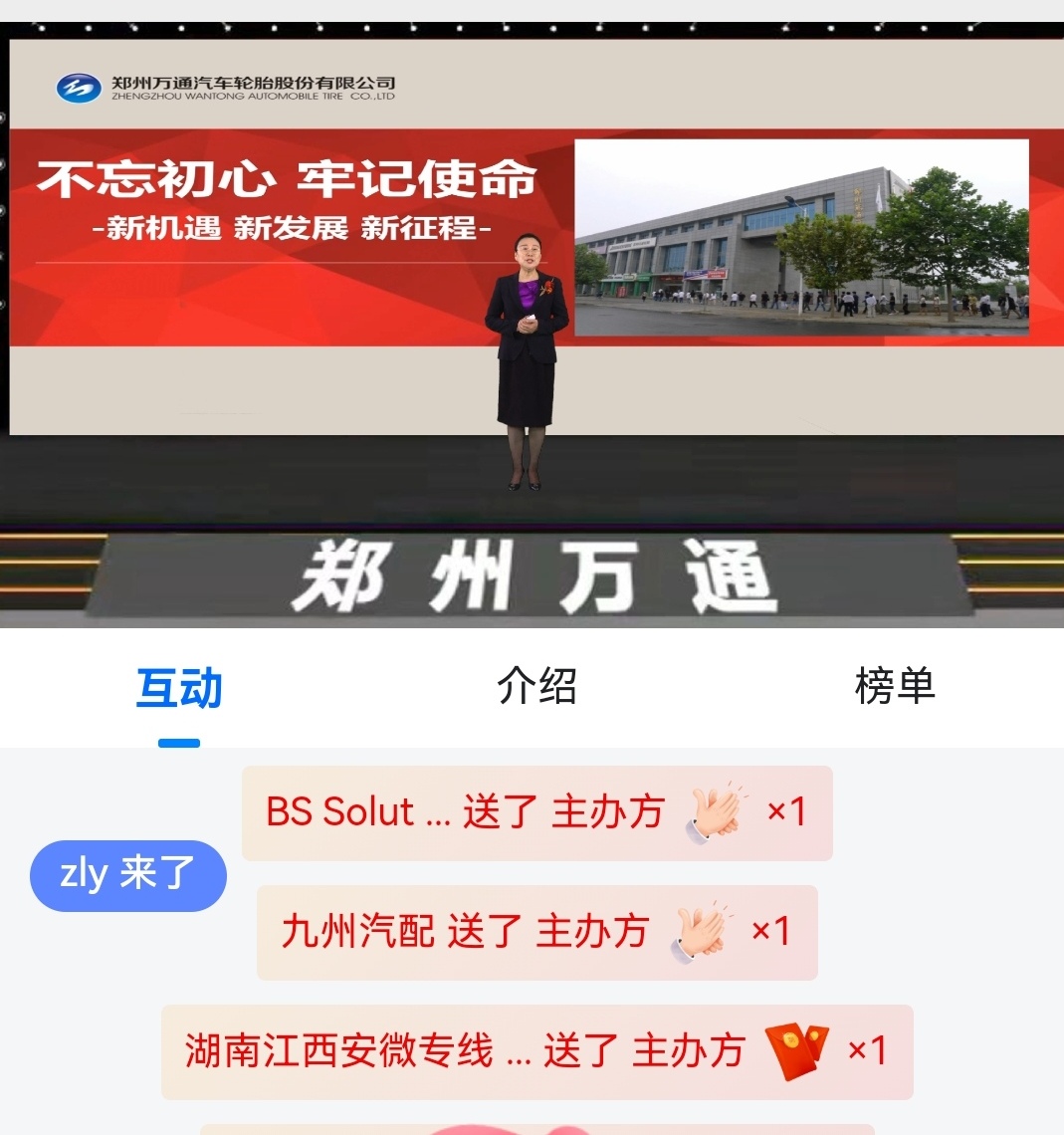Switch to the 榜单 tab

pyautogui.click(x=894, y=686)
